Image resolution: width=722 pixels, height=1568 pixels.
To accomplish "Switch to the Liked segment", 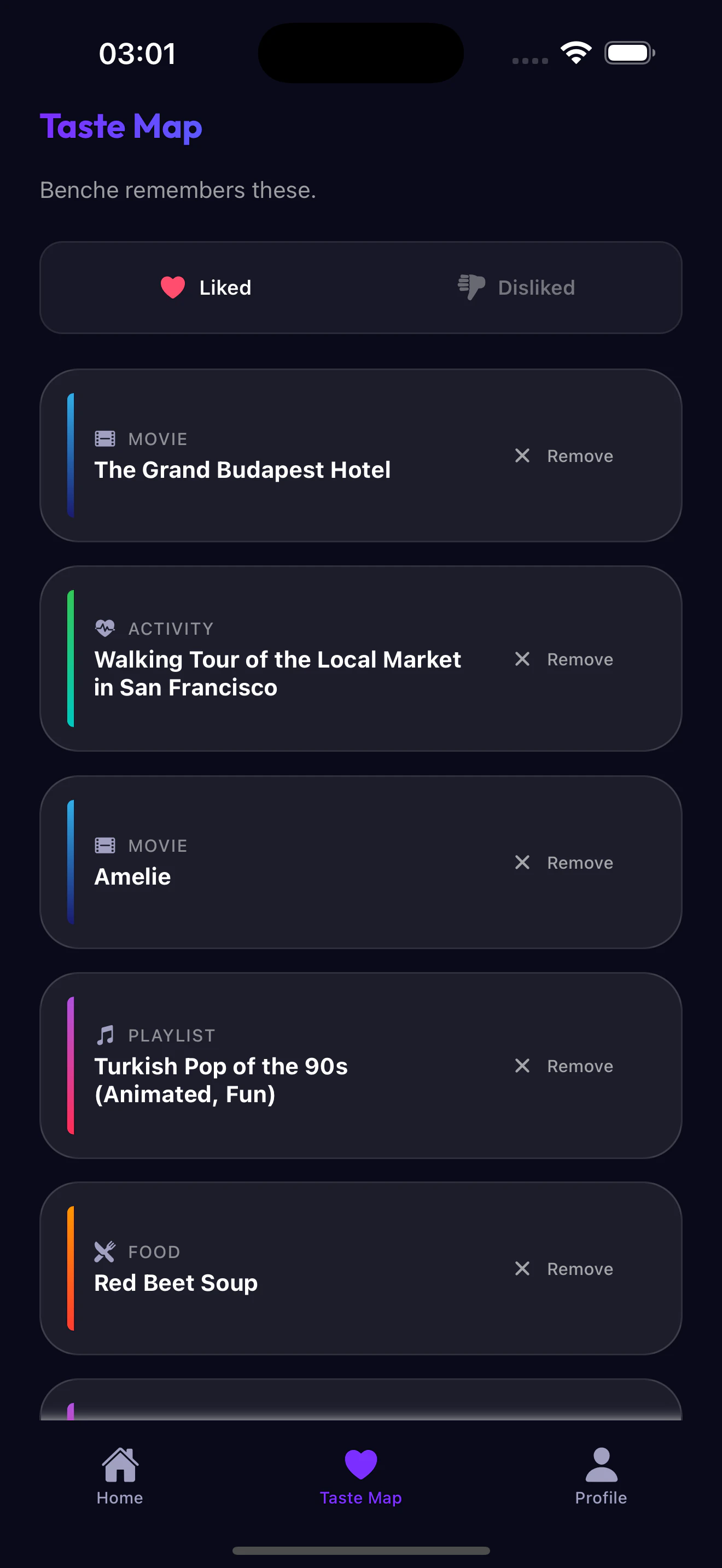I will point(206,288).
